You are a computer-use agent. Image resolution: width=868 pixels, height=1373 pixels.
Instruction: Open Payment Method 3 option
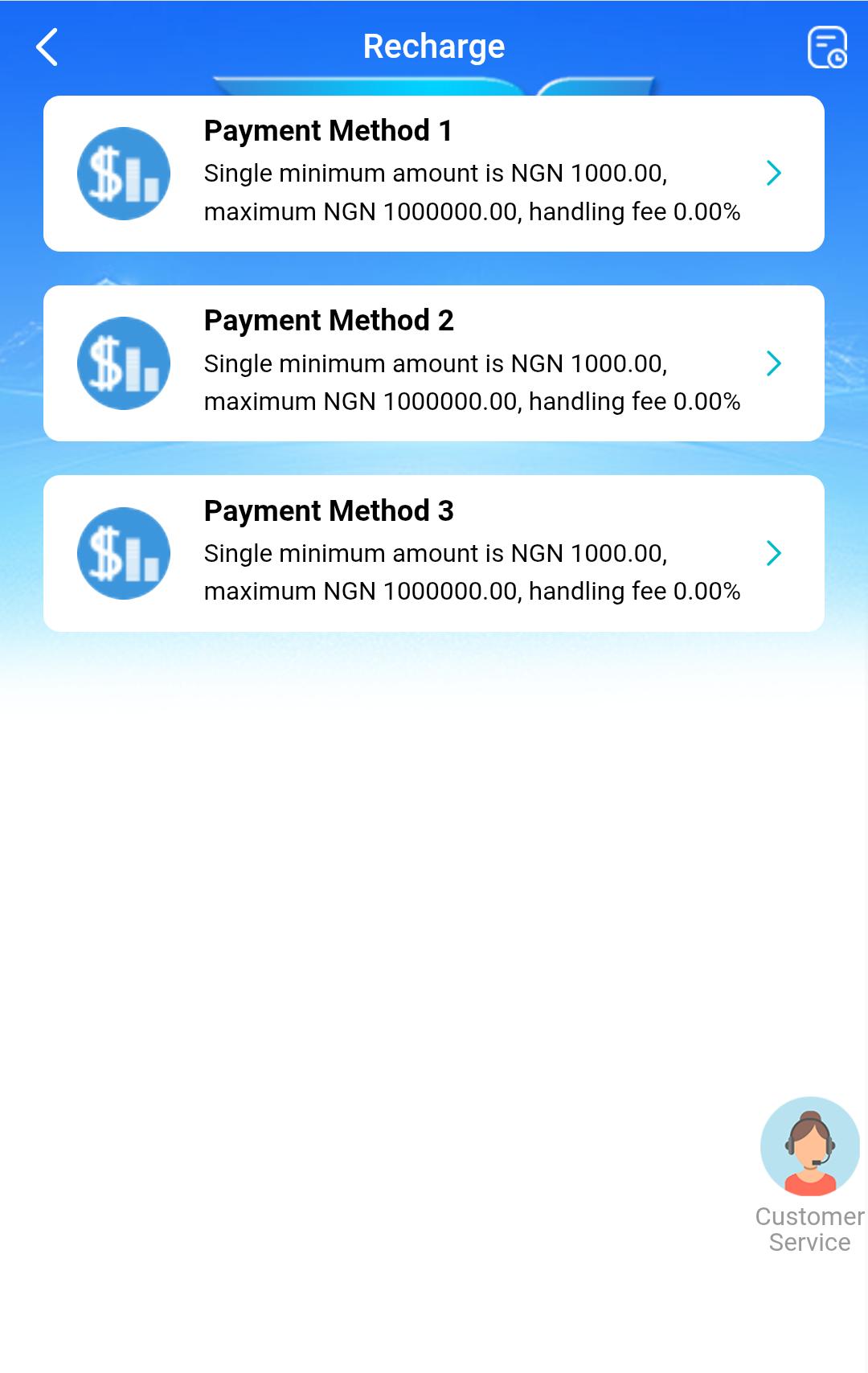tap(434, 552)
